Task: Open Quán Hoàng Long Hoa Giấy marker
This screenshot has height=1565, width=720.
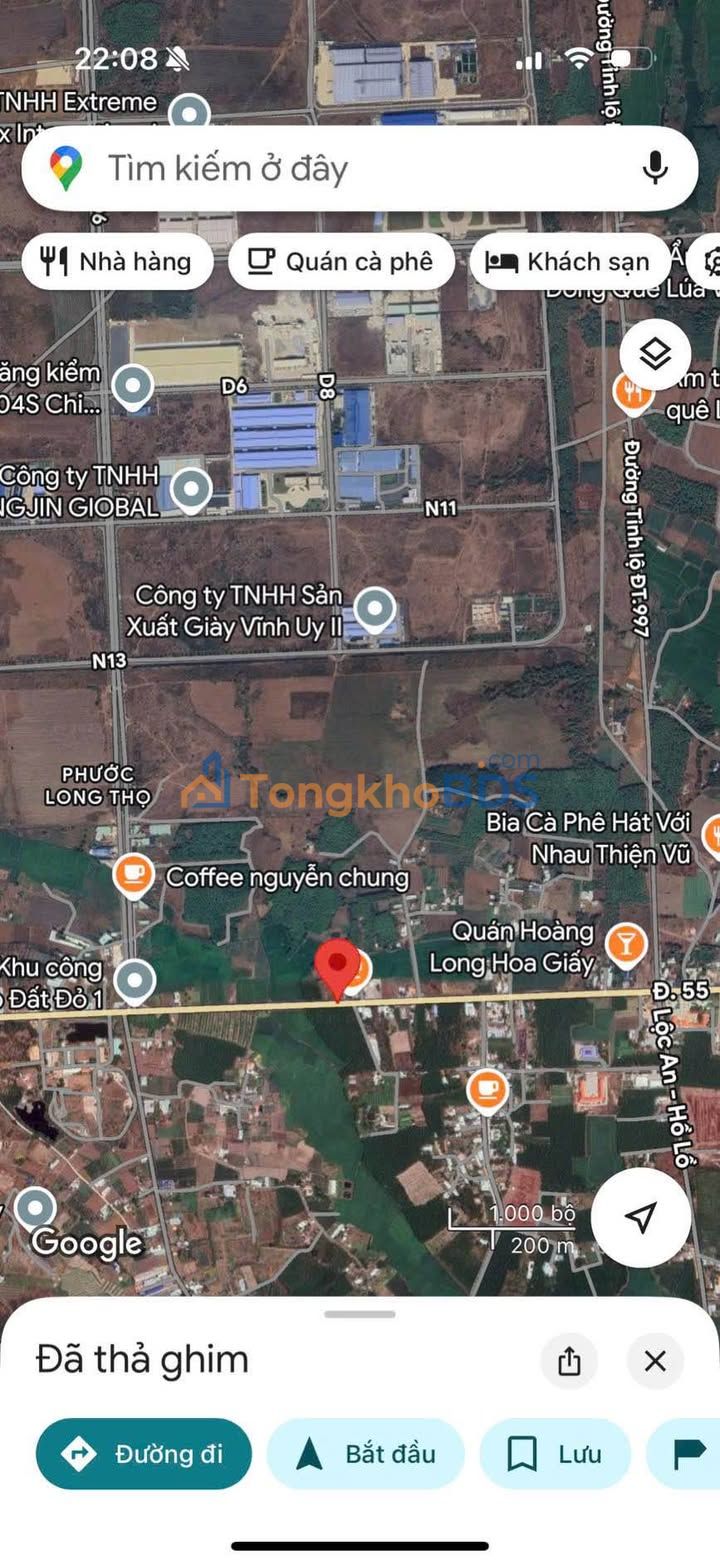Action: [x=626, y=943]
